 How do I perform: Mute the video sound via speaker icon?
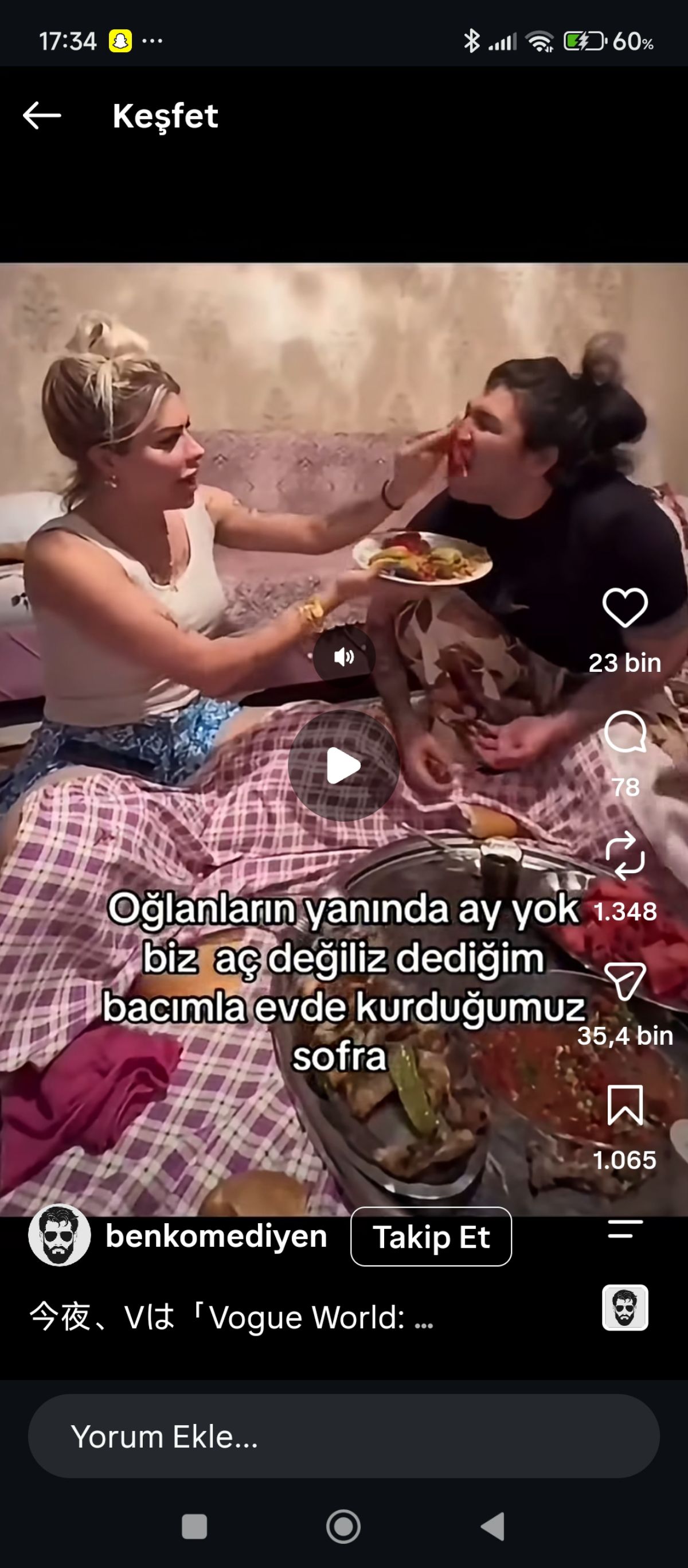[x=345, y=657]
